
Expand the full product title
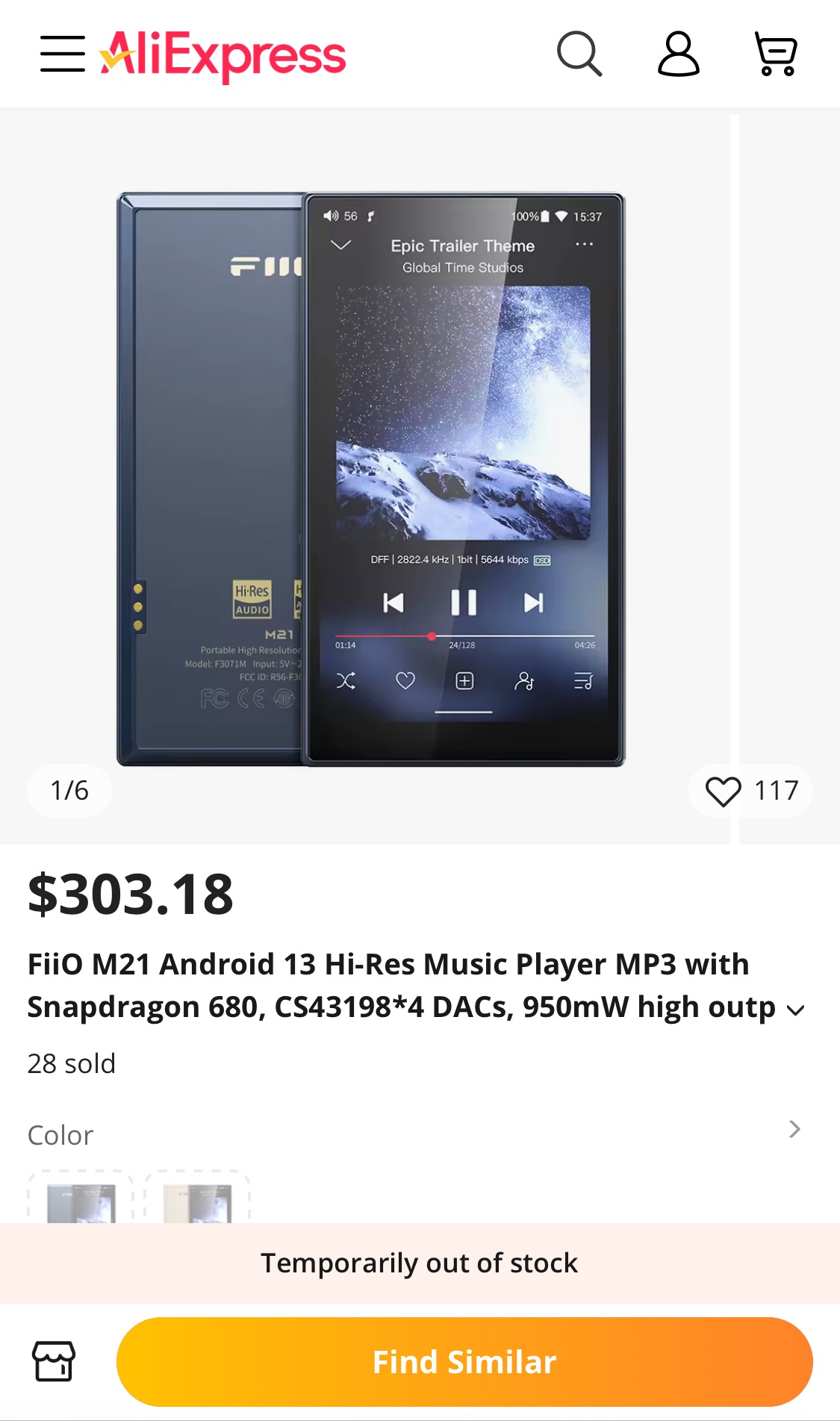coord(796,1010)
